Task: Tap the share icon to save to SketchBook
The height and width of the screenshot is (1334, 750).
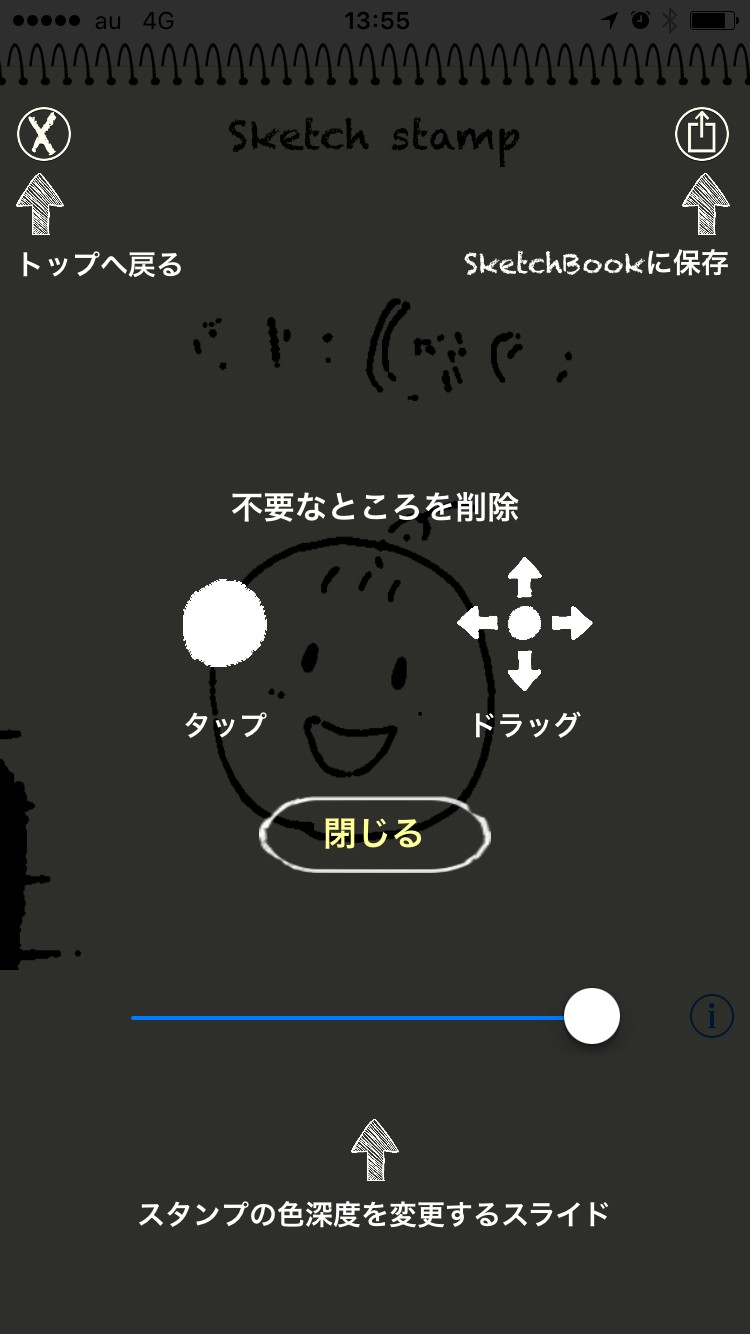Action: [702, 133]
